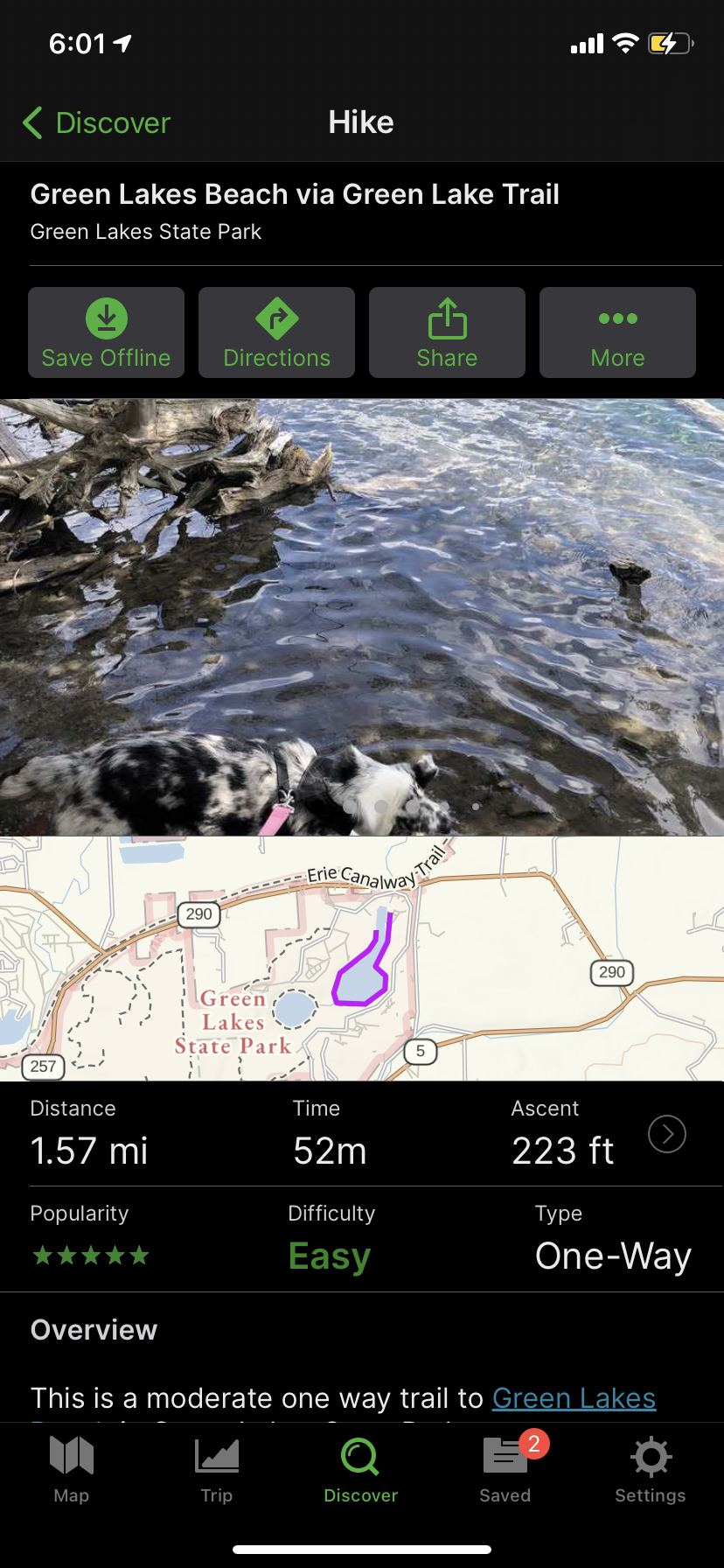
Task: Open the More options menu
Action: tap(617, 333)
